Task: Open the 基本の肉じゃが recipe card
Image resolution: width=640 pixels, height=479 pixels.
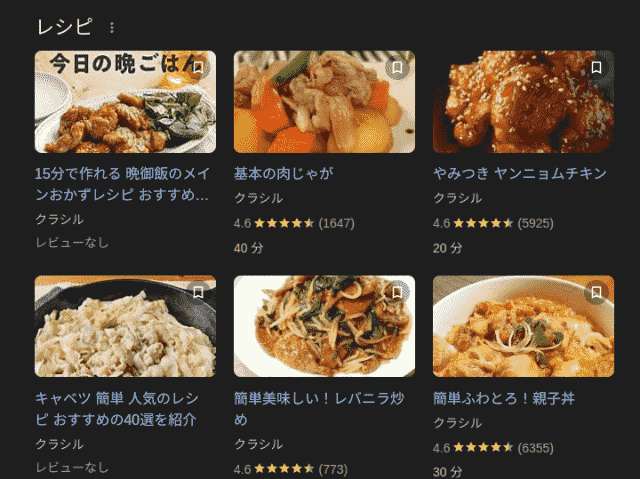Action: point(284,173)
